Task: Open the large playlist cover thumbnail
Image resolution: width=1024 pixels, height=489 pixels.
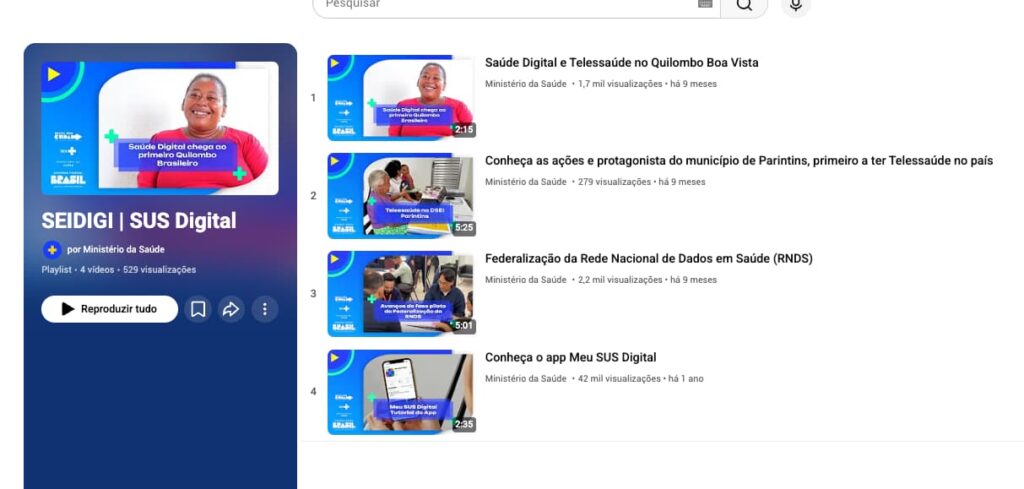Action: click(x=160, y=128)
